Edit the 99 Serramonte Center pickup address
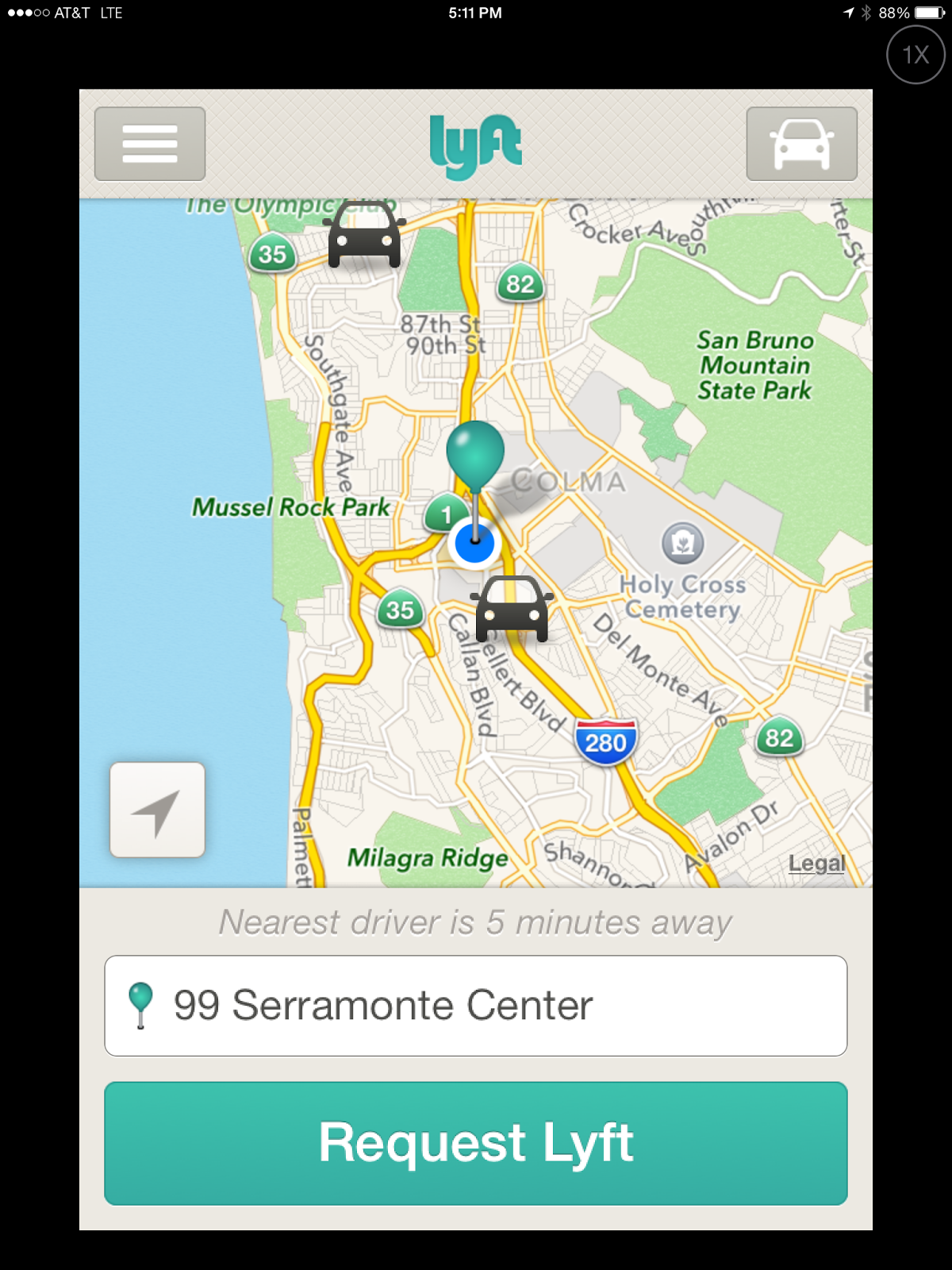952x1270 pixels. coord(476,1006)
